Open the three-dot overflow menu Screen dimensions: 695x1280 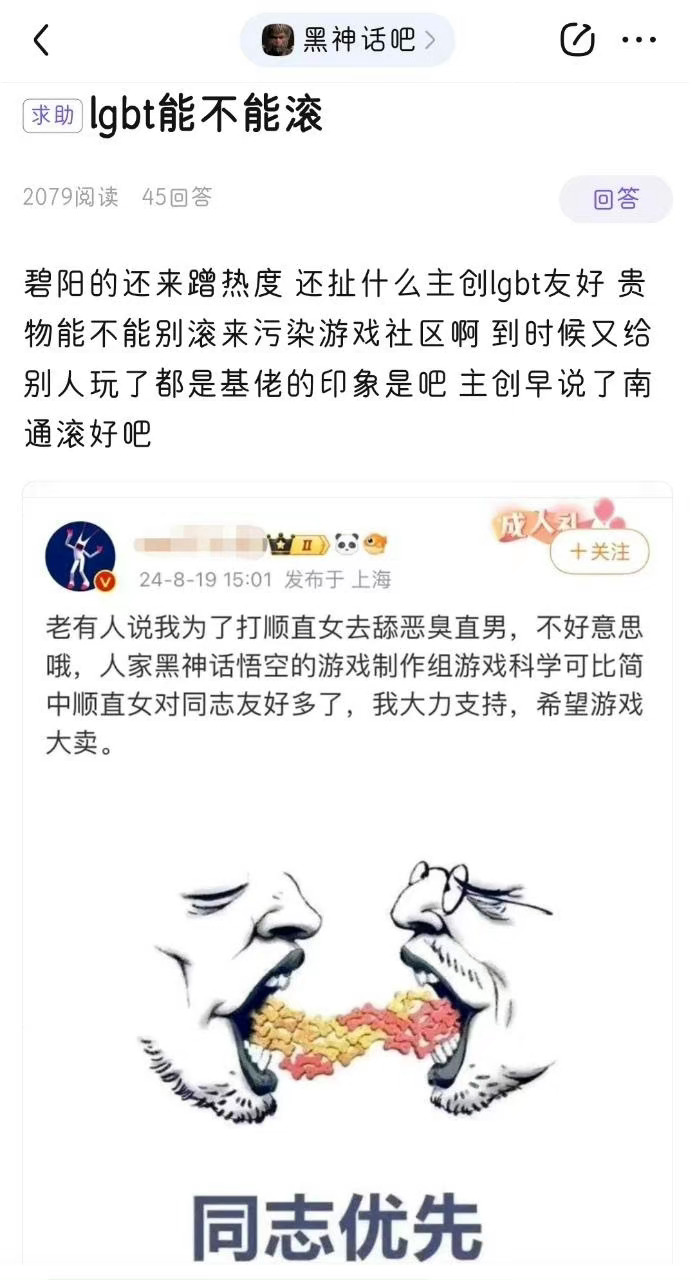pos(639,40)
